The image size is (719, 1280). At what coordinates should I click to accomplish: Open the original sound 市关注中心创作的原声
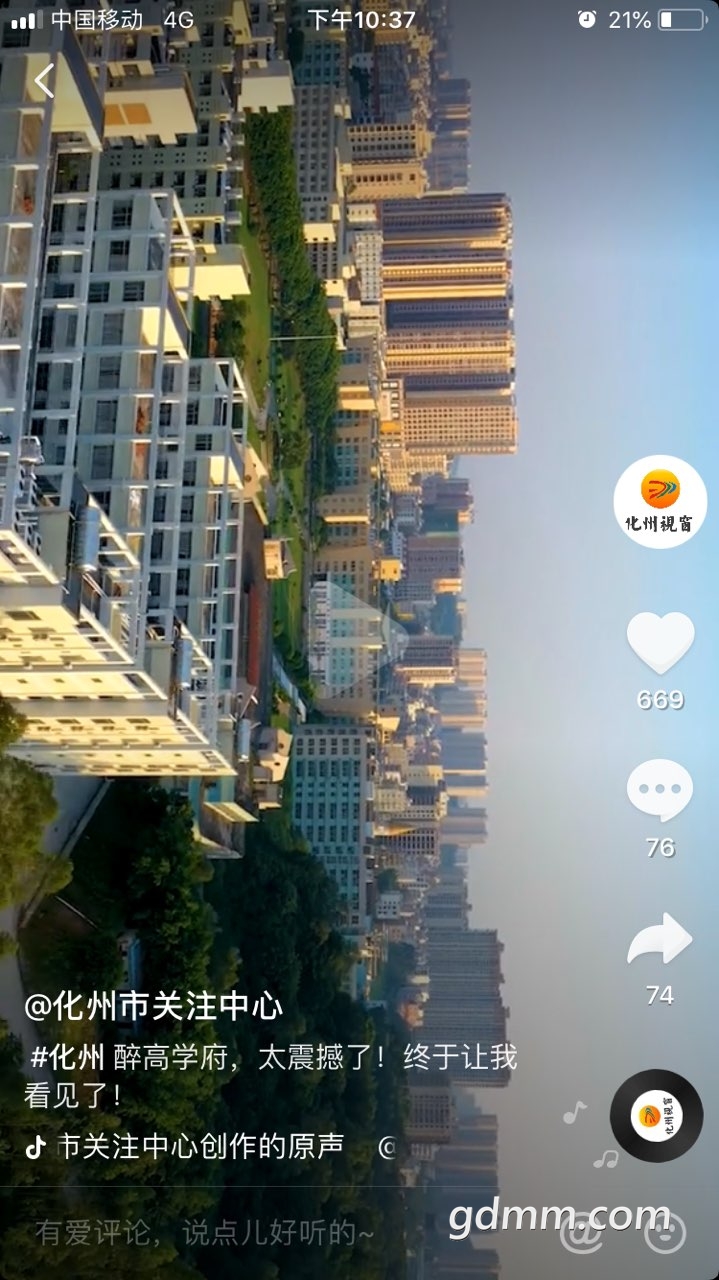tap(200, 1146)
